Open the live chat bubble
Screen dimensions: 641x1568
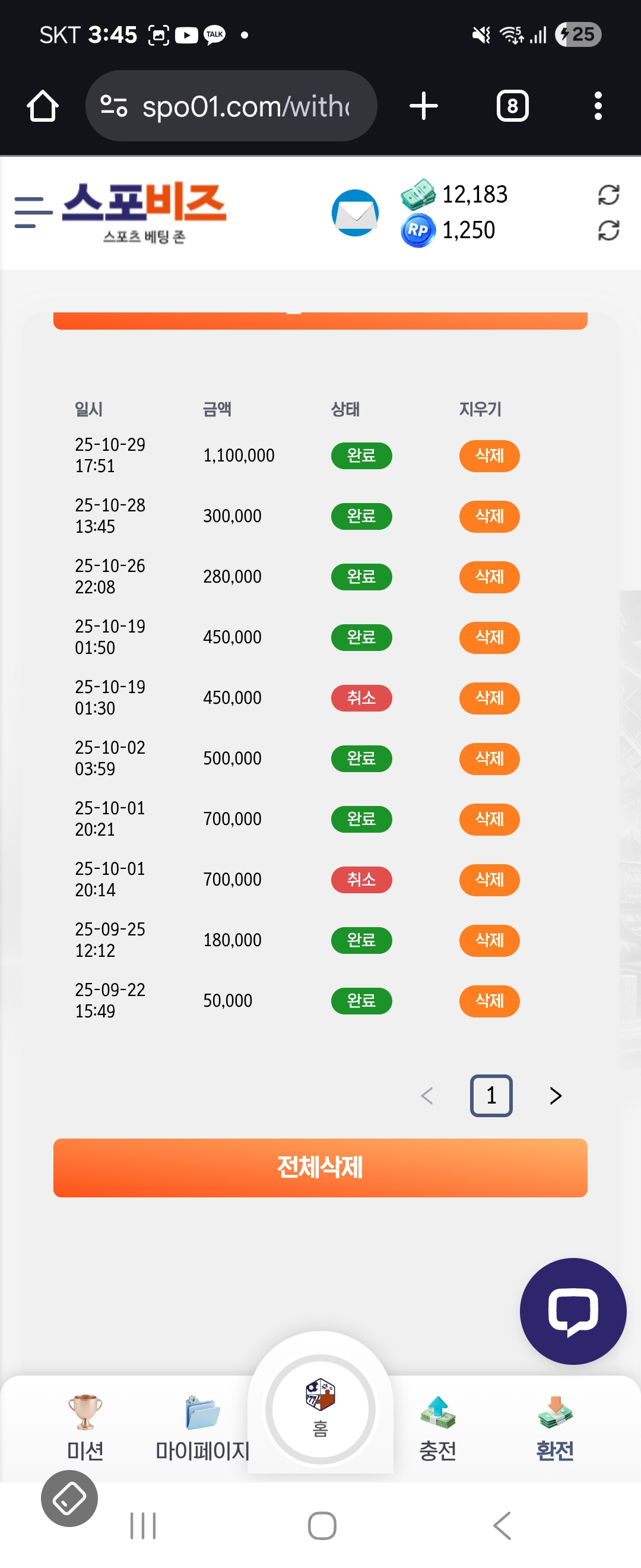pos(572,1310)
